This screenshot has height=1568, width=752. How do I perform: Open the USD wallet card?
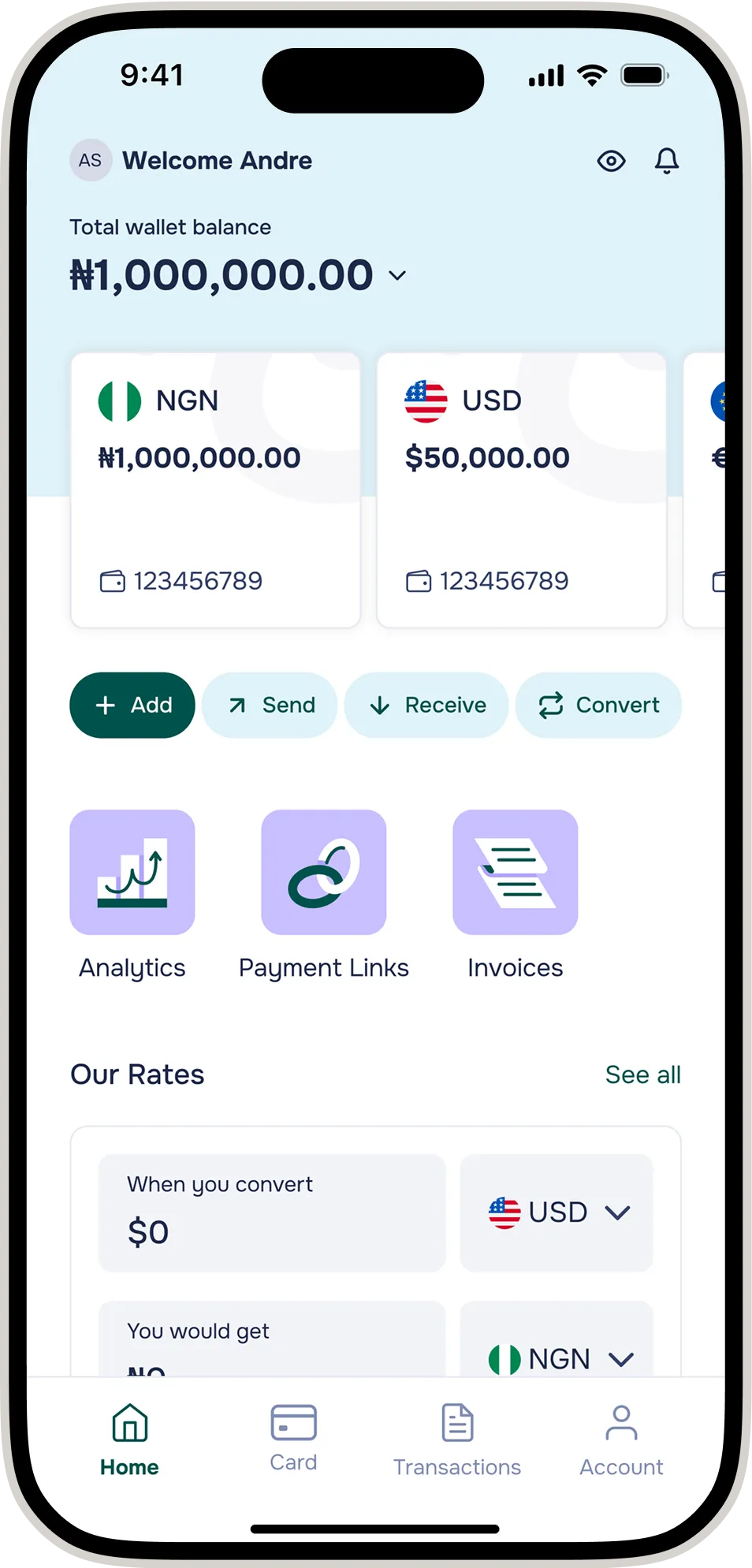(521, 490)
